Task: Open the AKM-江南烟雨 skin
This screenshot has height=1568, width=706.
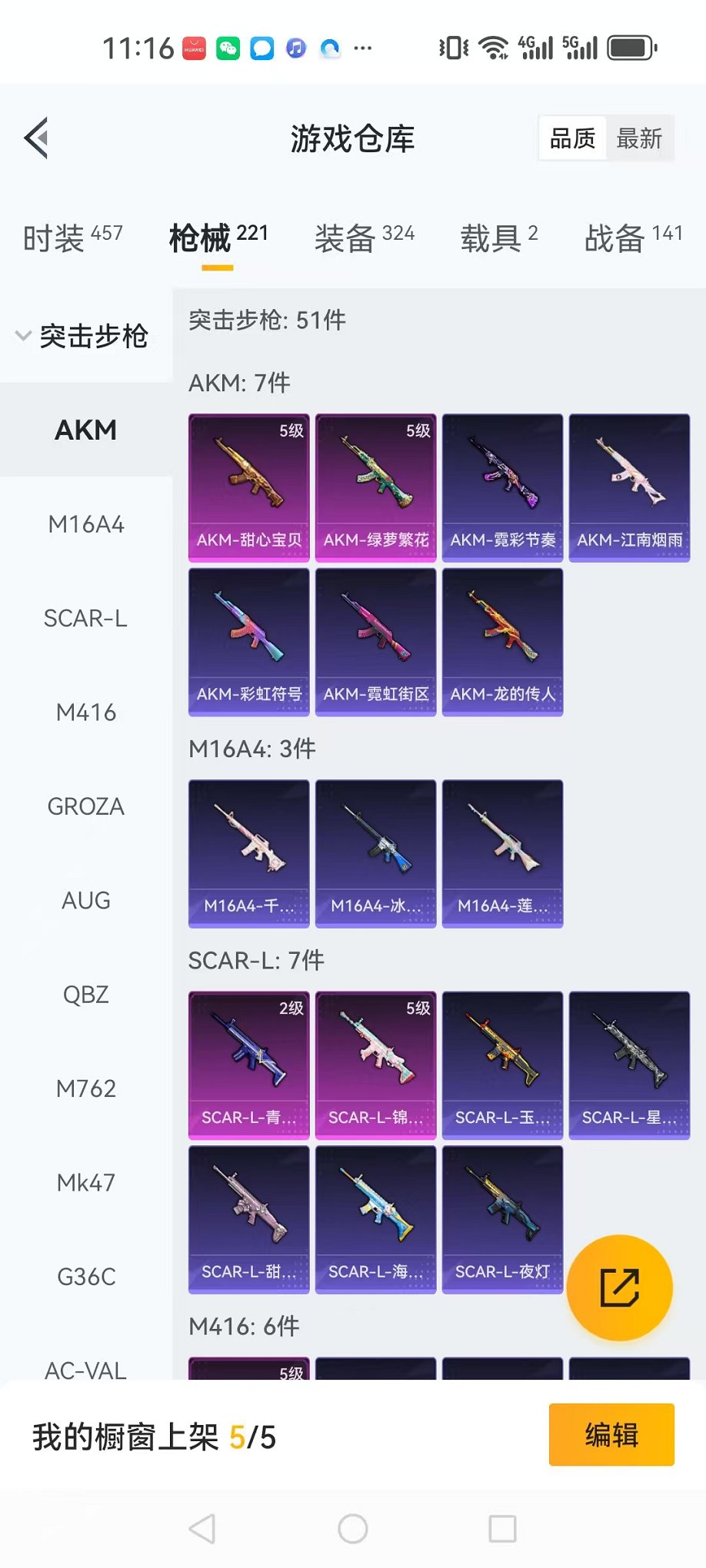Action: 629,487
